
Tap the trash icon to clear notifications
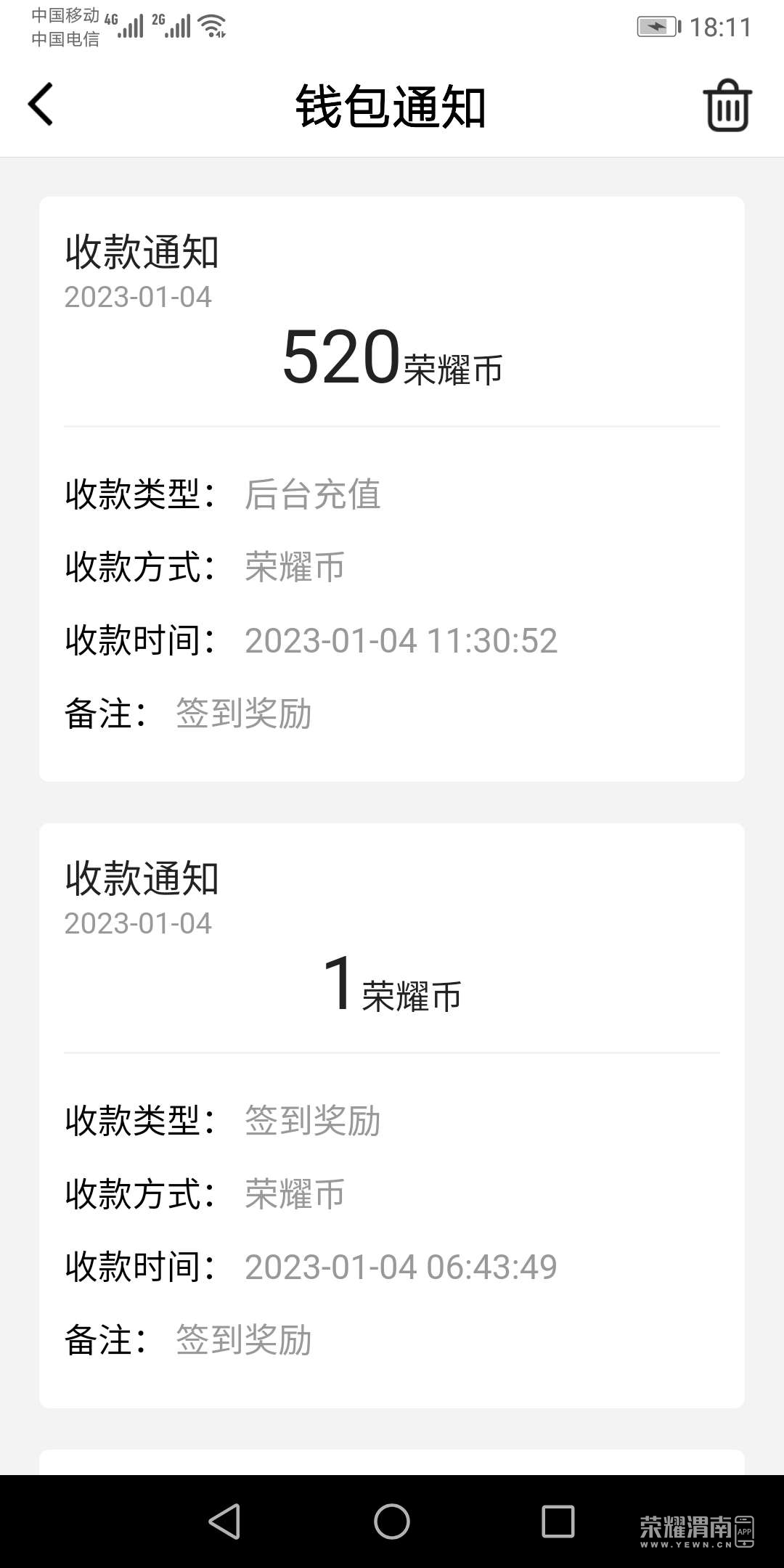click(x=727, y=106)
